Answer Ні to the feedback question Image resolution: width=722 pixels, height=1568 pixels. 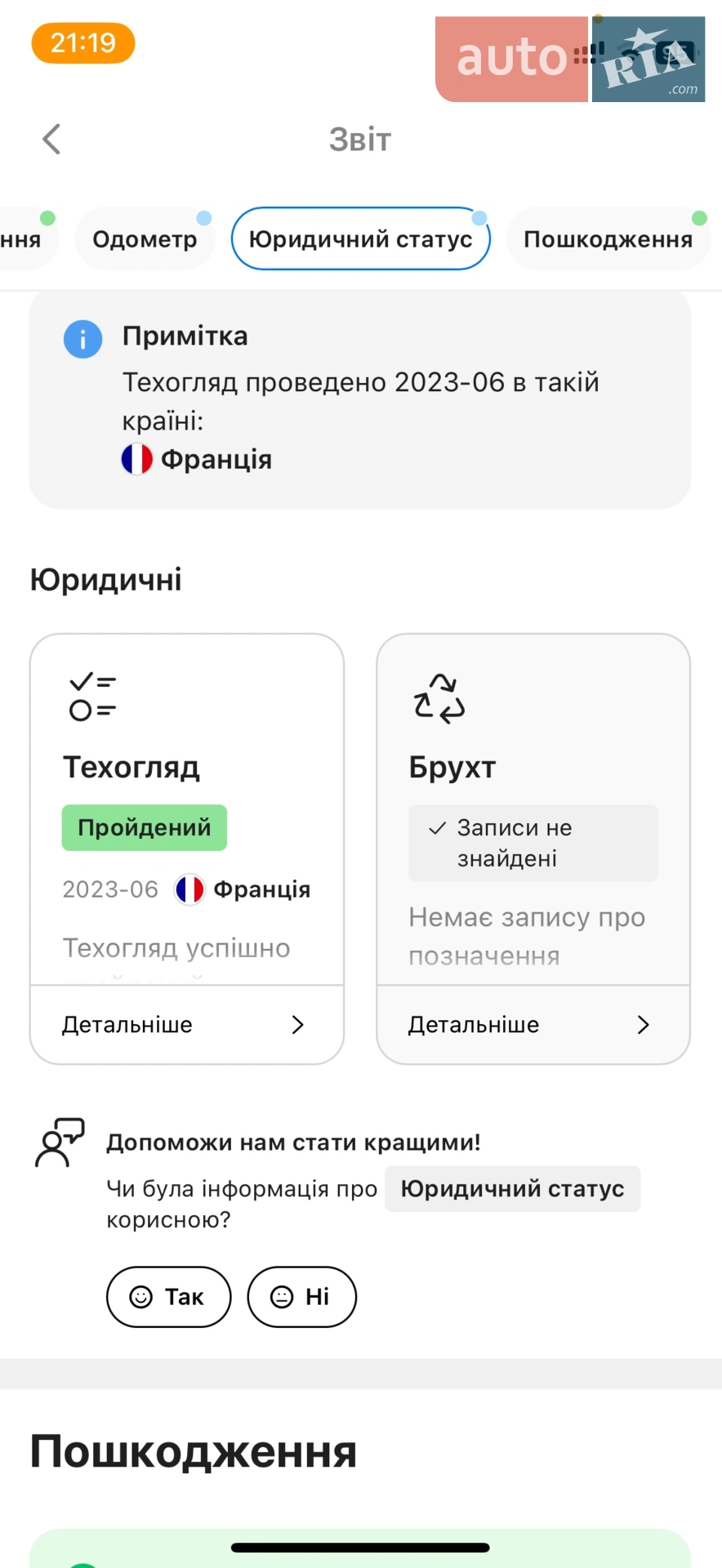[x=302, y=1297]
